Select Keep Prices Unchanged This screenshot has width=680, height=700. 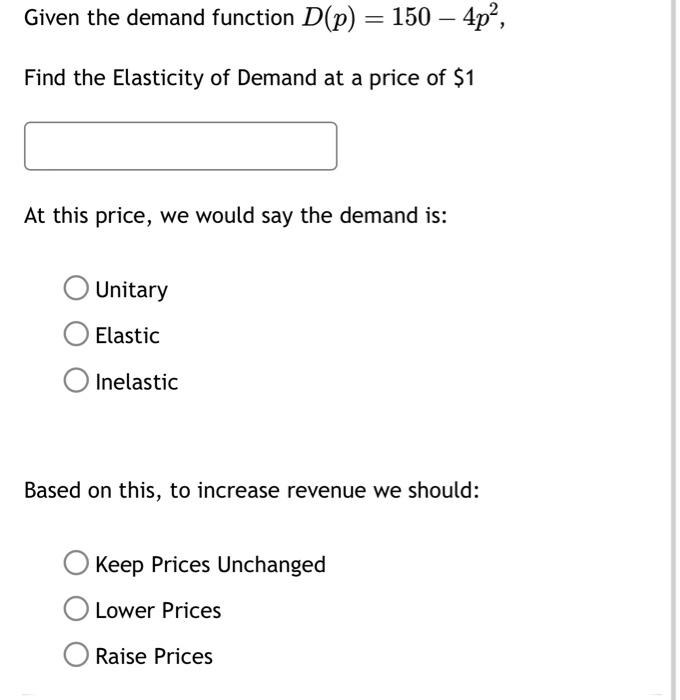click(x=76, y=562)
